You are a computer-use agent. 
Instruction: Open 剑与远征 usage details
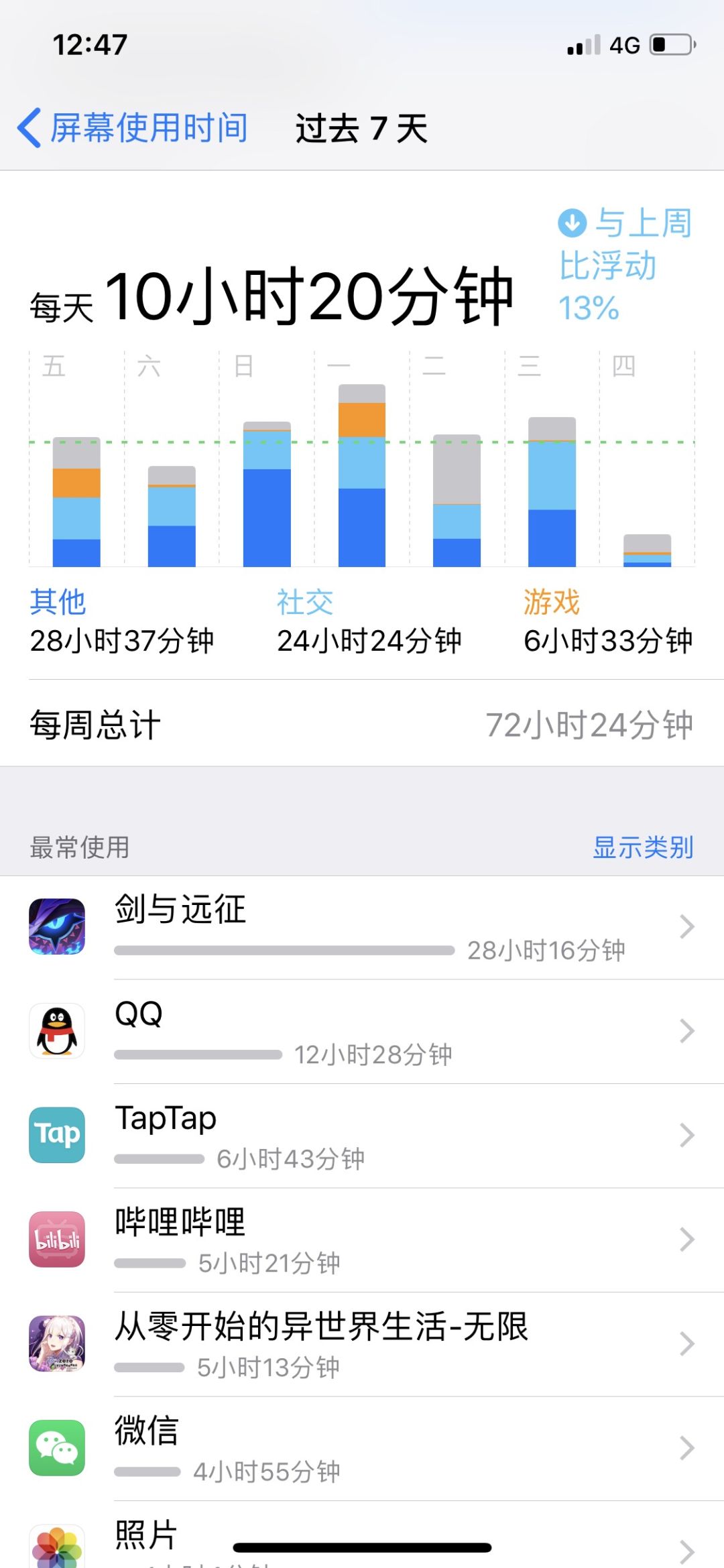coord(362,928)
